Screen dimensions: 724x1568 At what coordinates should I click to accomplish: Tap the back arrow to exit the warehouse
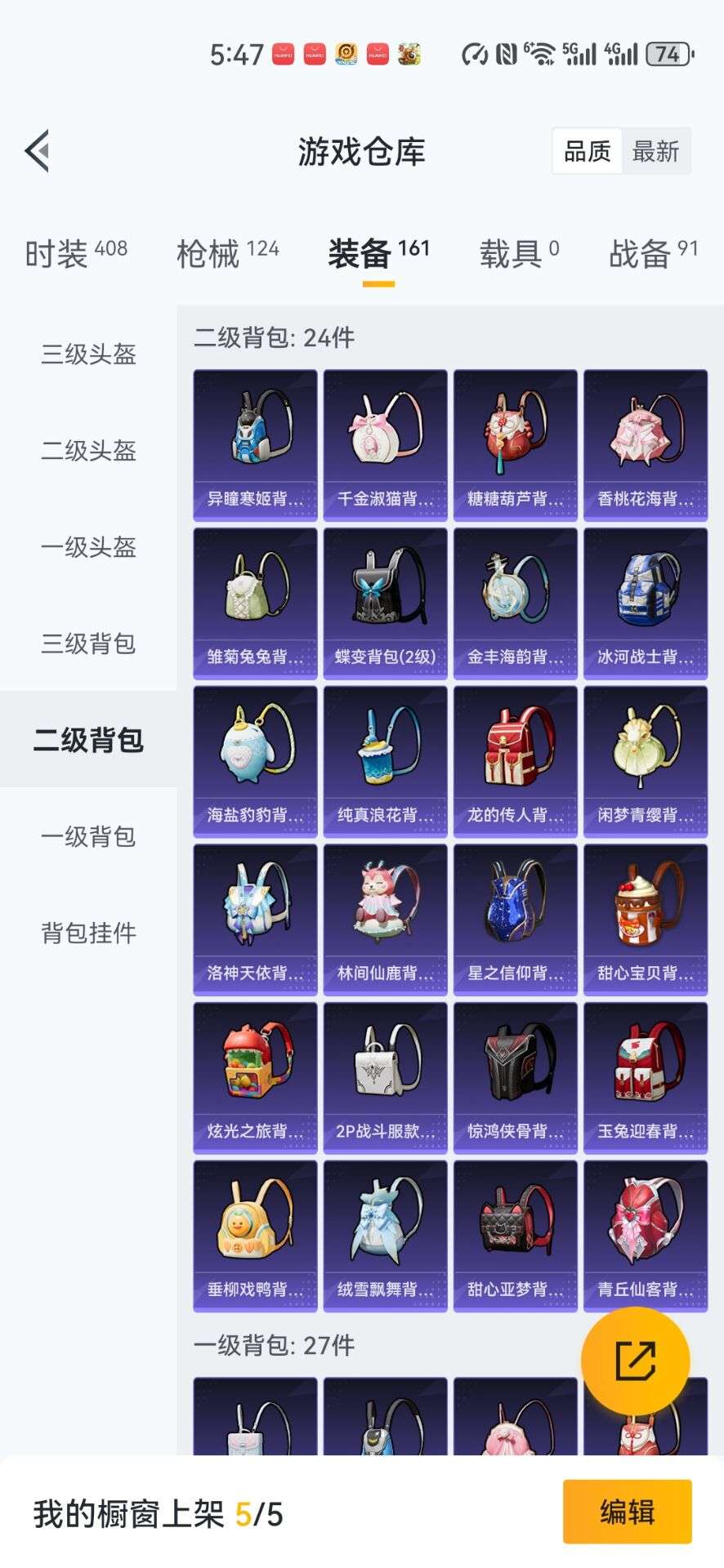point(34,149)
